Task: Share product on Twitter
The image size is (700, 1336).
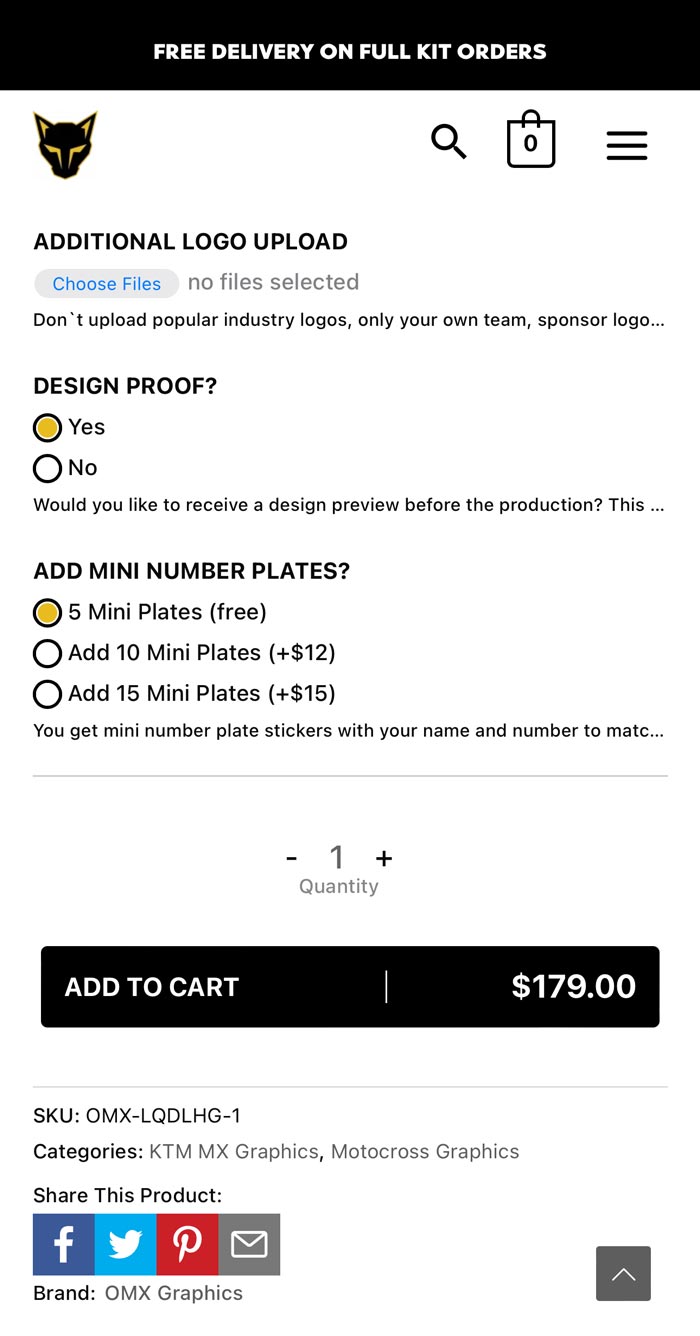Action: 125,1244
